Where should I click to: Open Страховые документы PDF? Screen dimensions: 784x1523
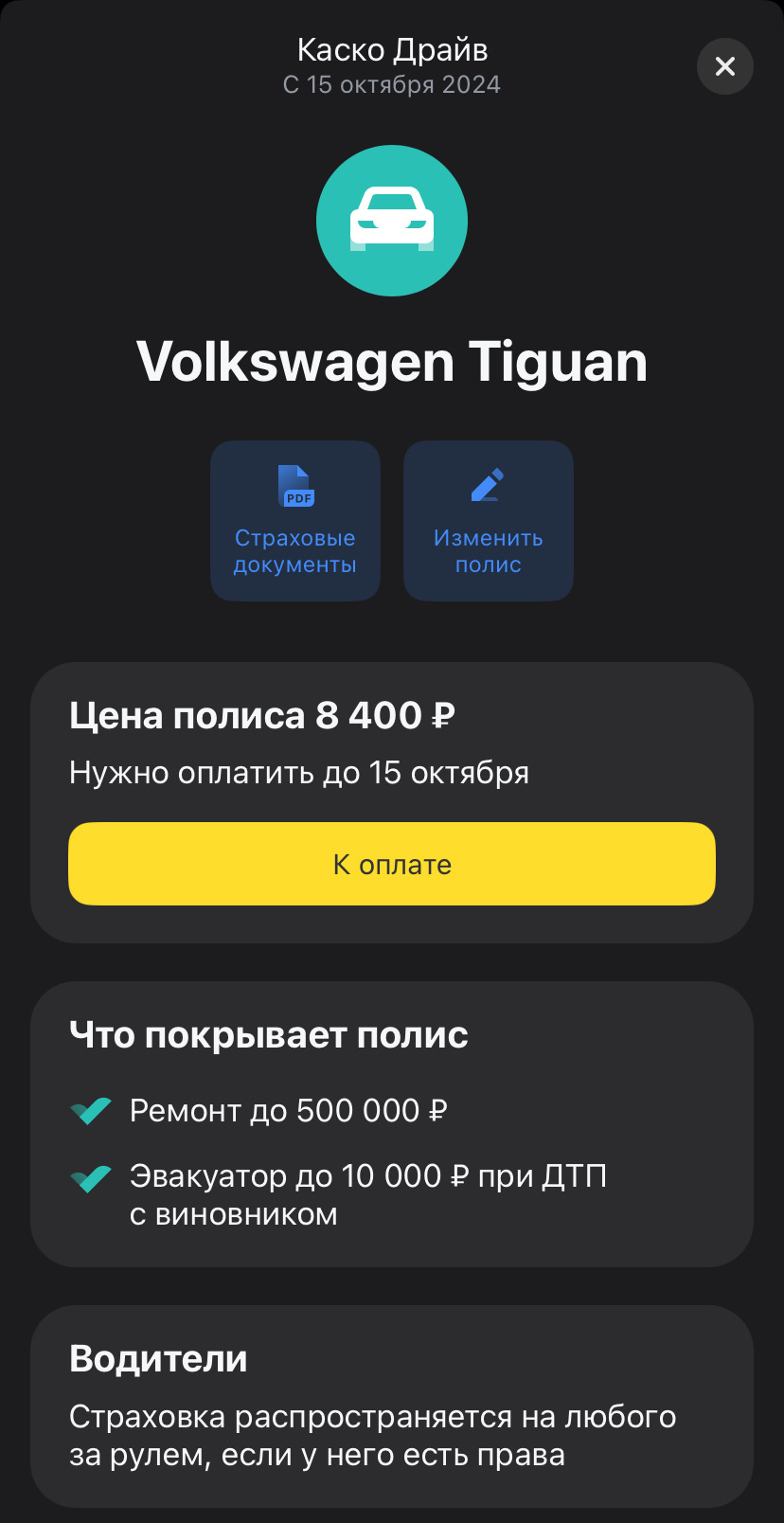tap(295, 520)
